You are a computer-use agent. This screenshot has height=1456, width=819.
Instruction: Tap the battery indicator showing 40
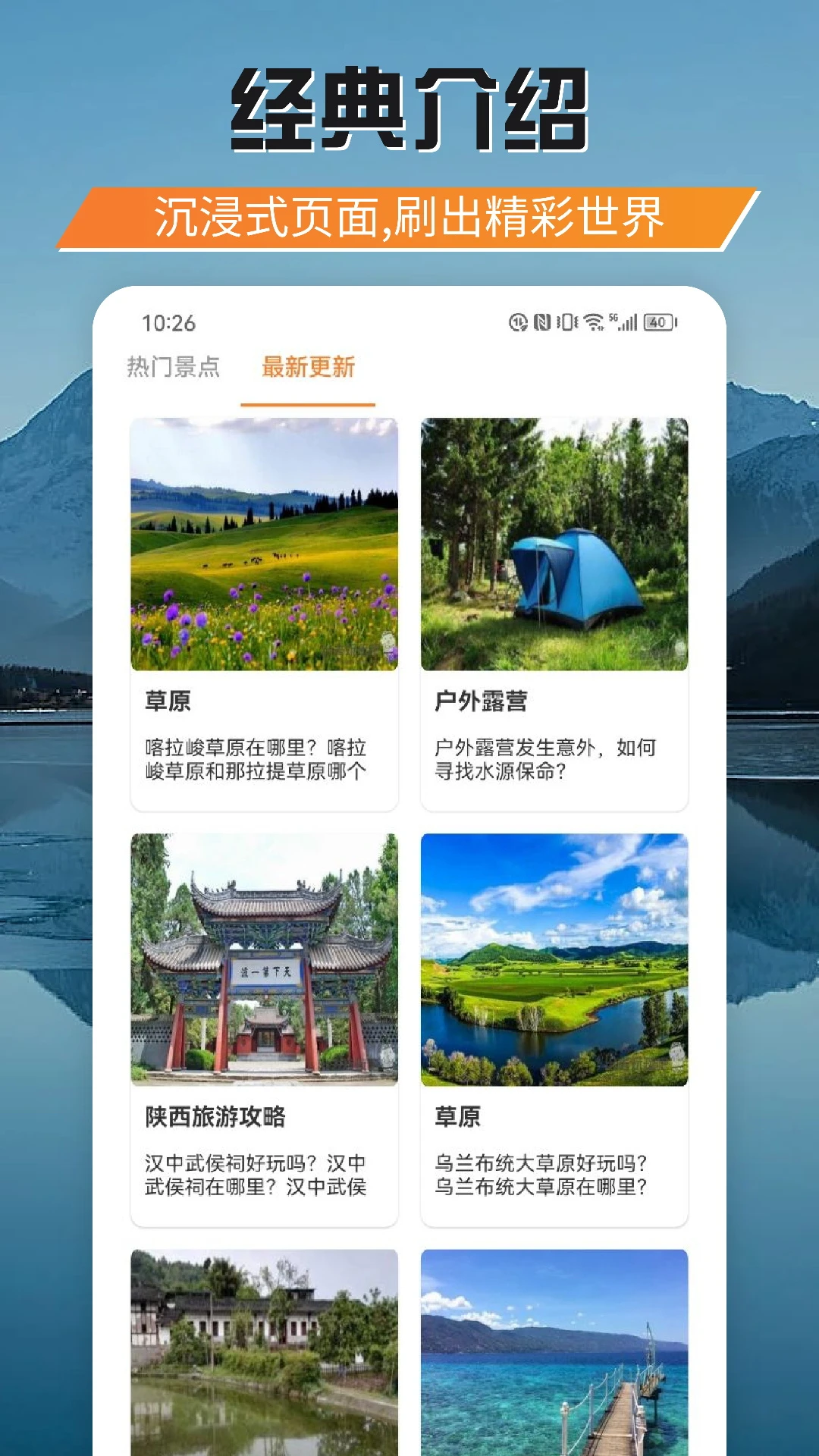[x=657, y=322]
